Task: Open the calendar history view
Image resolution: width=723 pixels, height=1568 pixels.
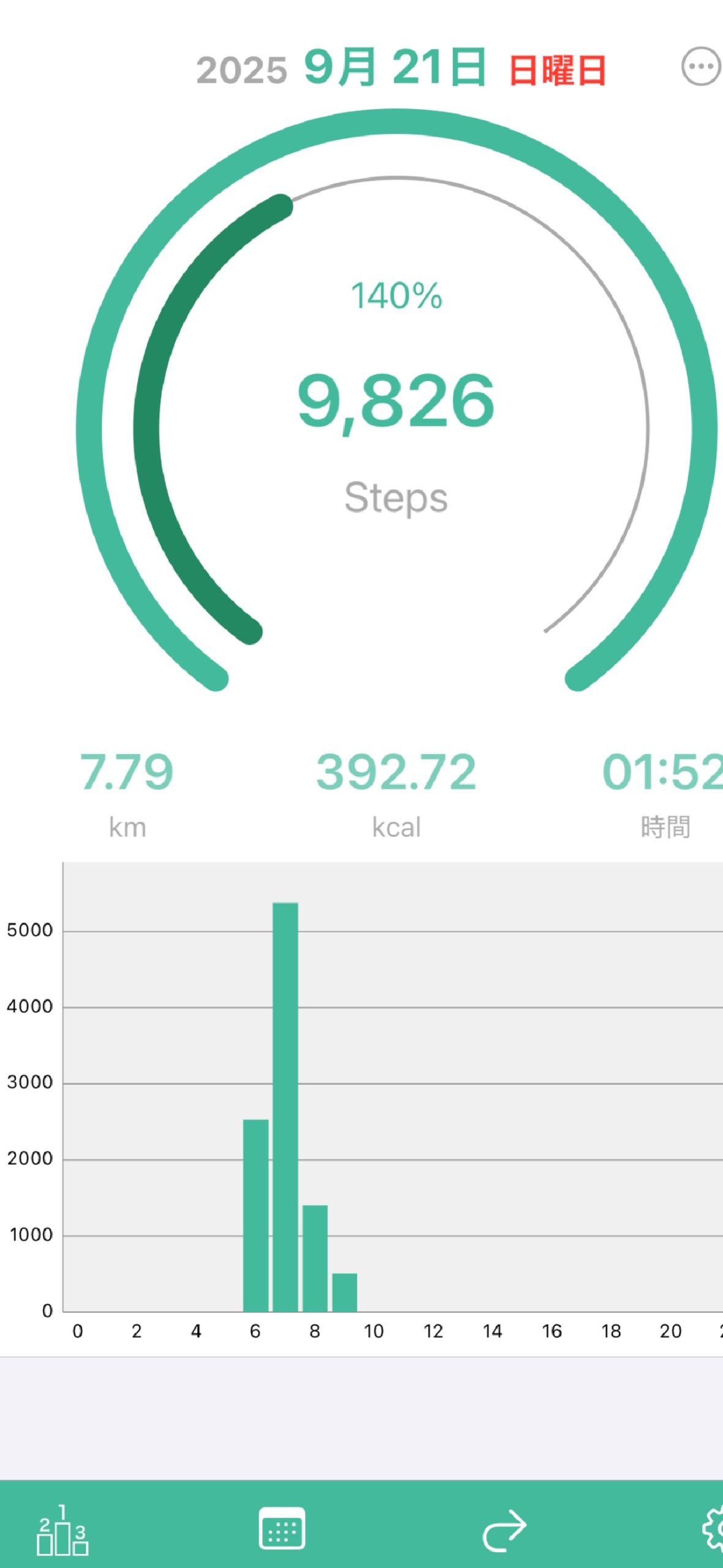Action: coord(282,1529)
